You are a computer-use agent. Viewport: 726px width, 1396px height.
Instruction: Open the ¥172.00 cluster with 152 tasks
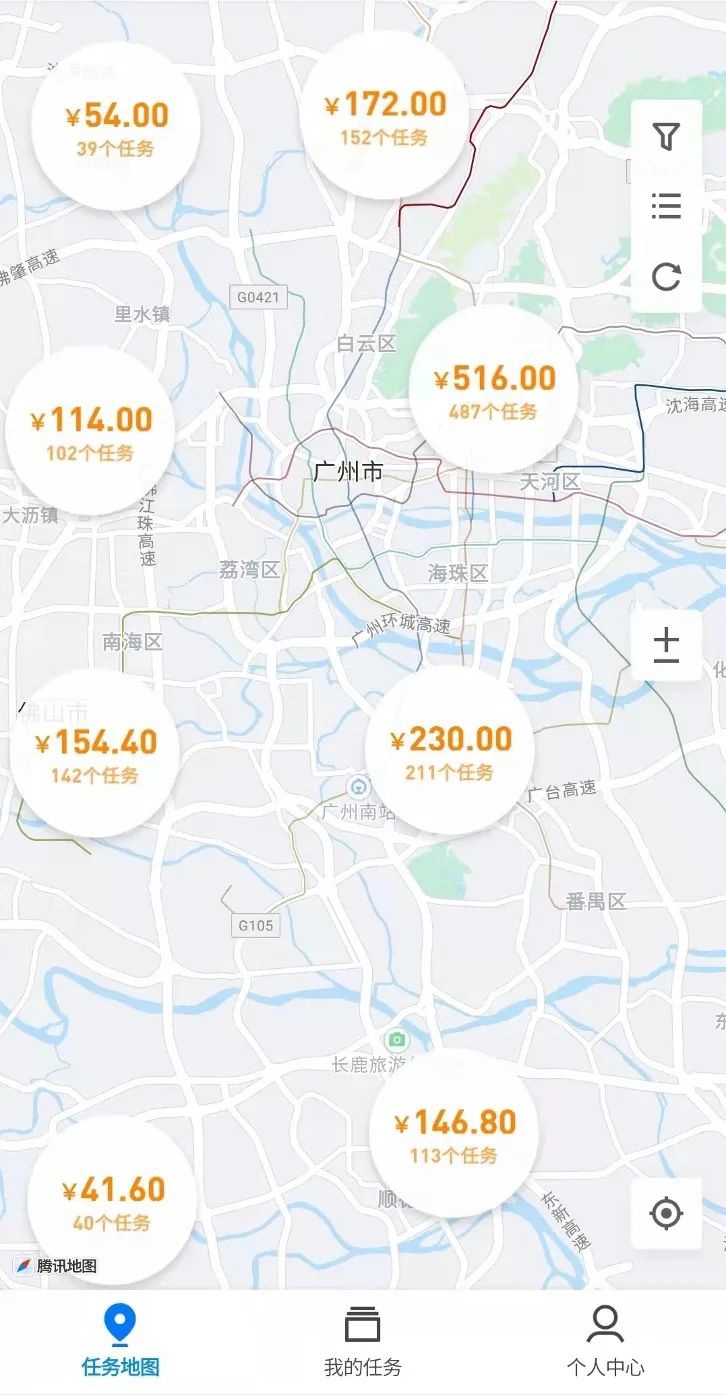(385, 116)
